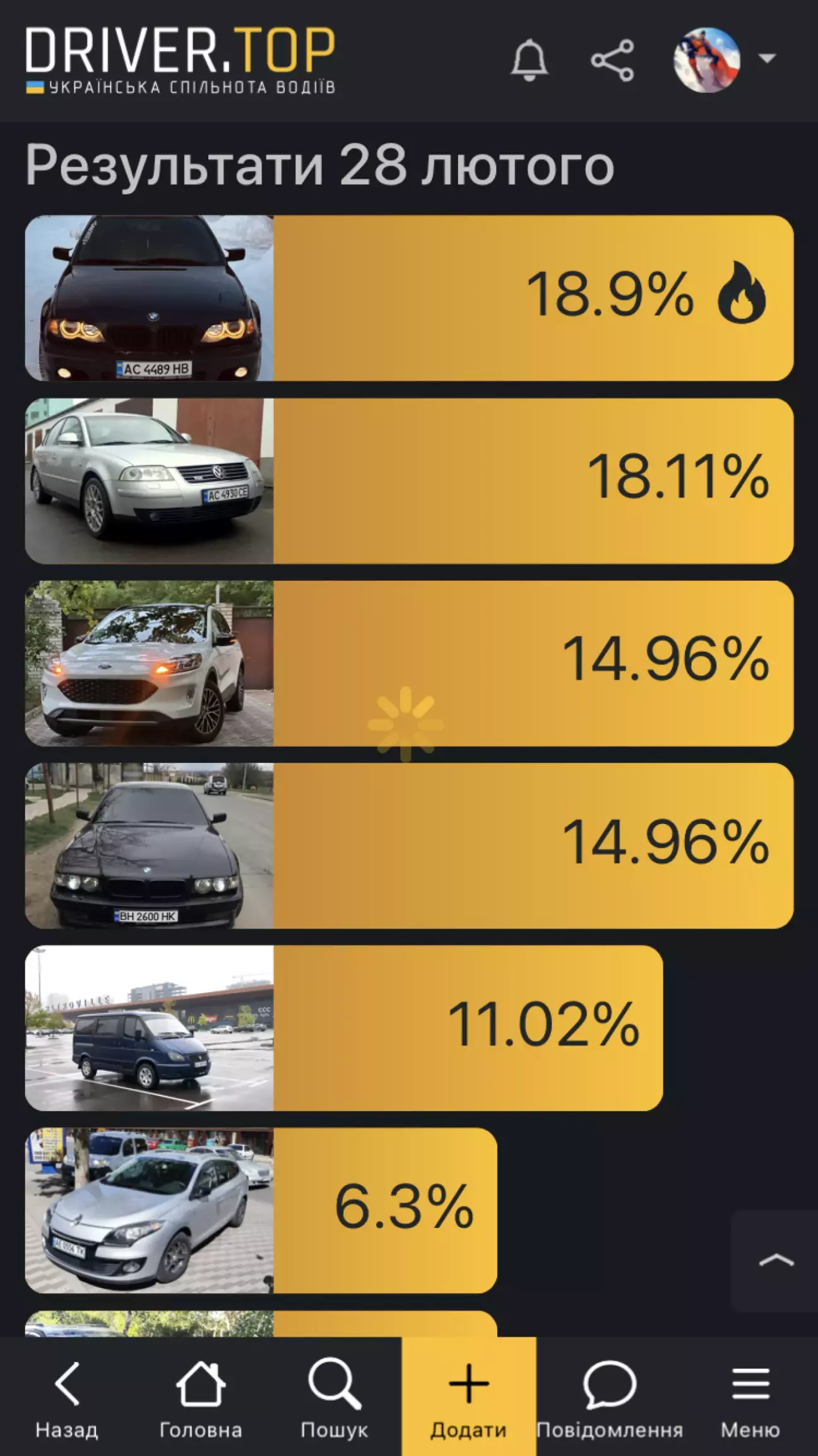Share this results page
This screenshot has width=818, height=1456.
pyautogui.click(x=612, y=61)
